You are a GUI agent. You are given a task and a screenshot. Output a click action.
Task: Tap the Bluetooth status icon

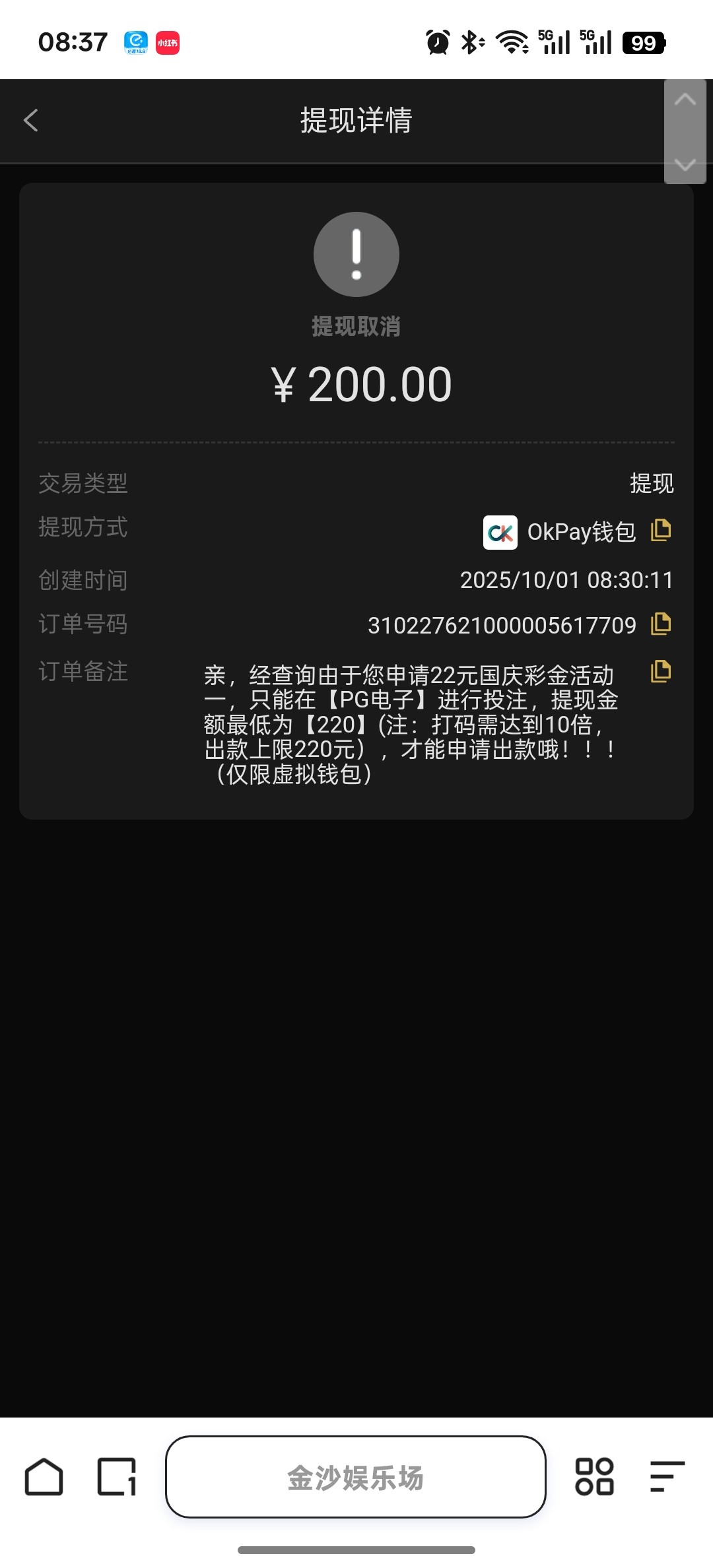click(471, 42)
